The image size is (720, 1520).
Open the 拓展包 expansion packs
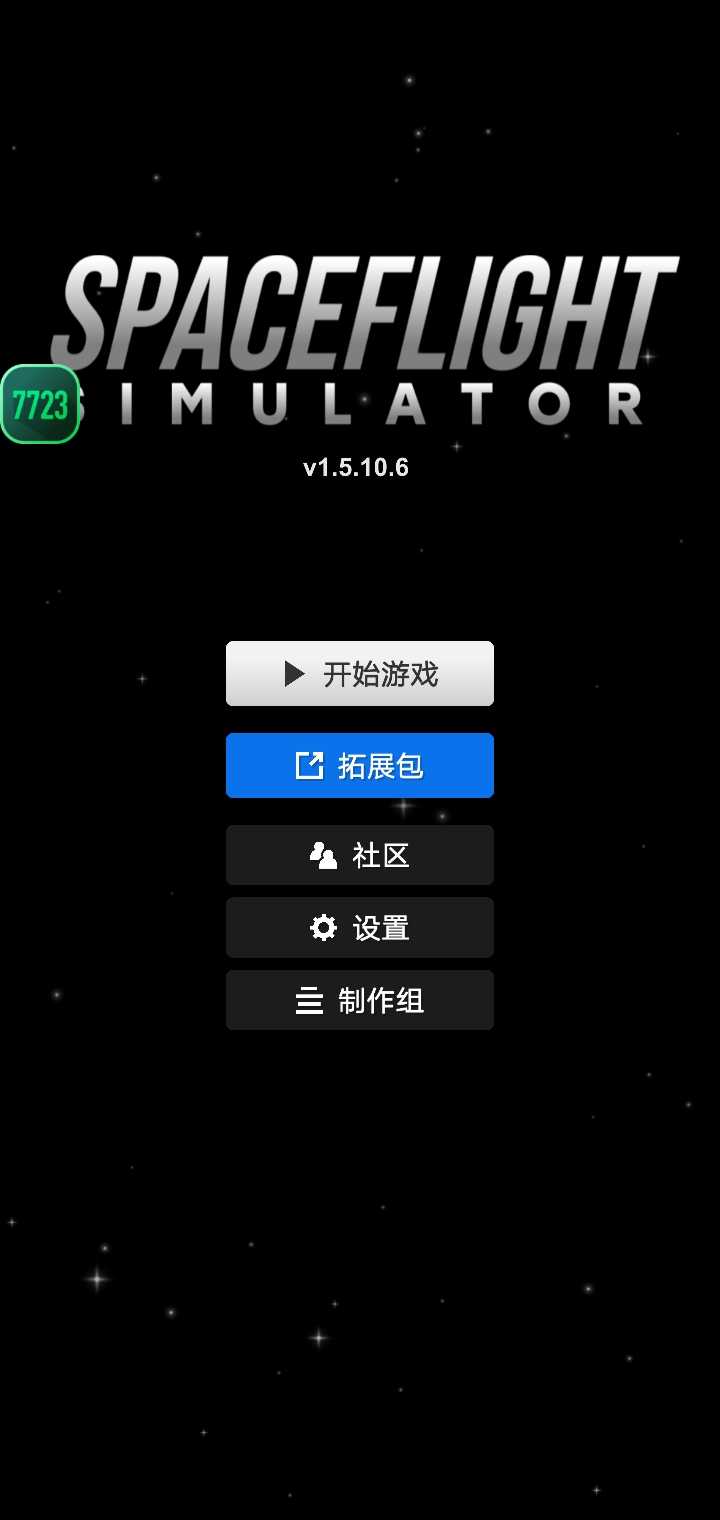pos(360,766)
